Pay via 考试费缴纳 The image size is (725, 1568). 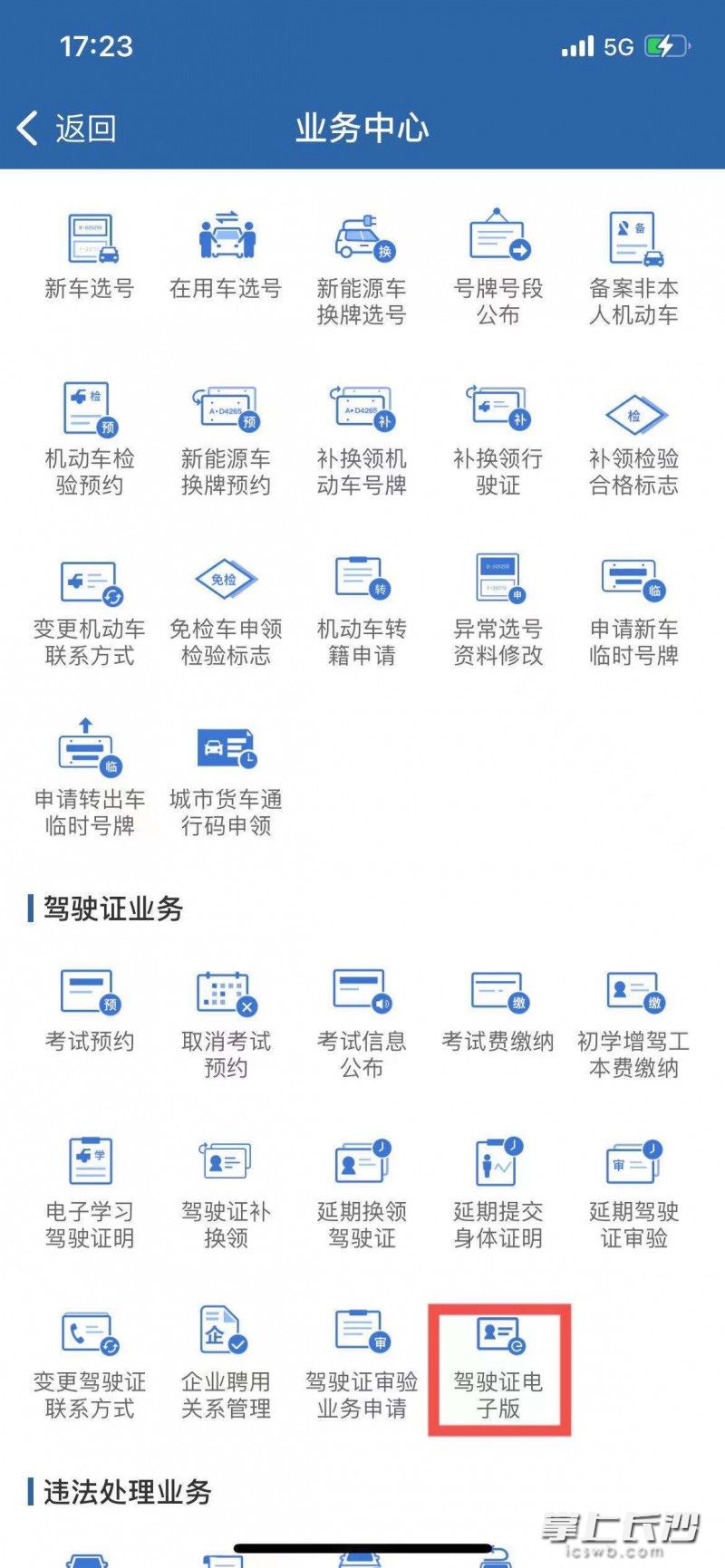coord(498,1009)
